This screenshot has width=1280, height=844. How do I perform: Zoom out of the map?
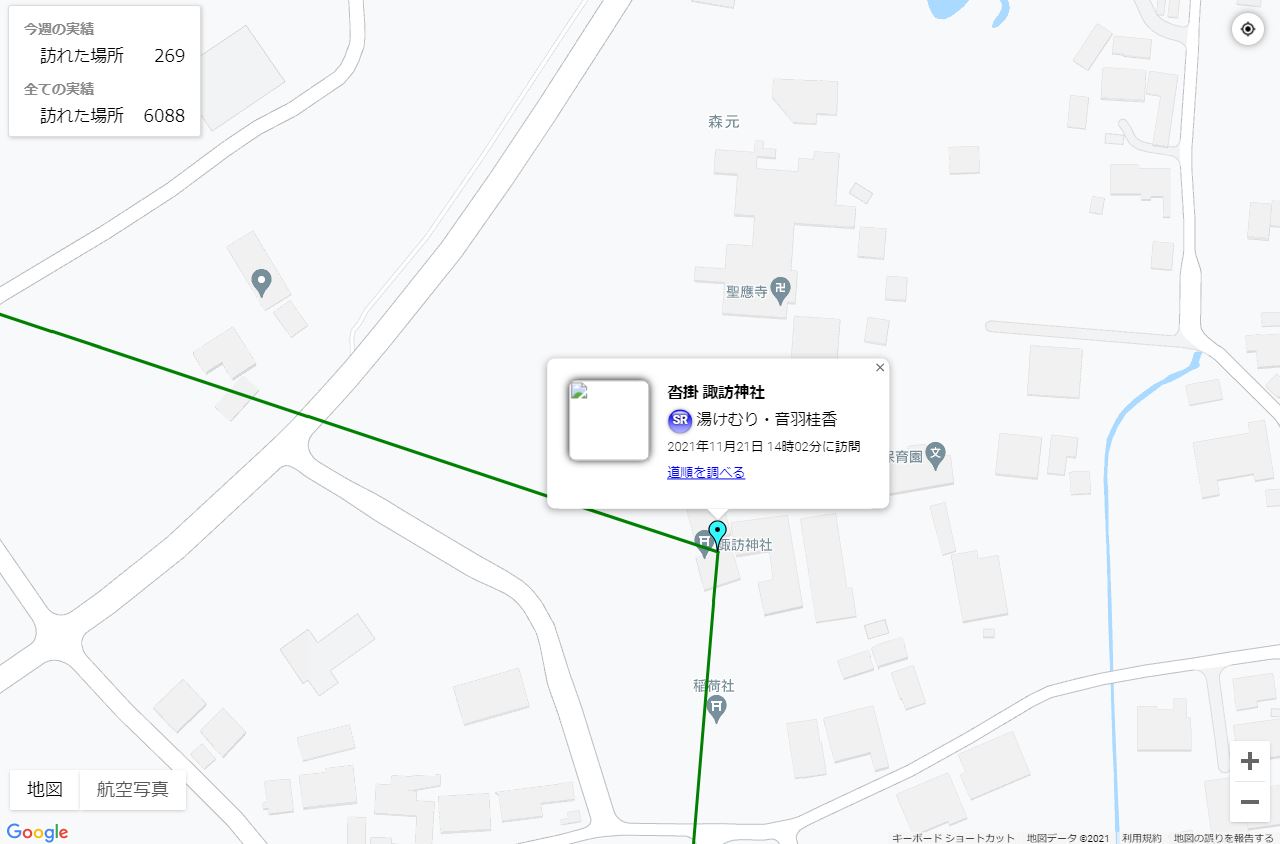(x=1249, y=802)
